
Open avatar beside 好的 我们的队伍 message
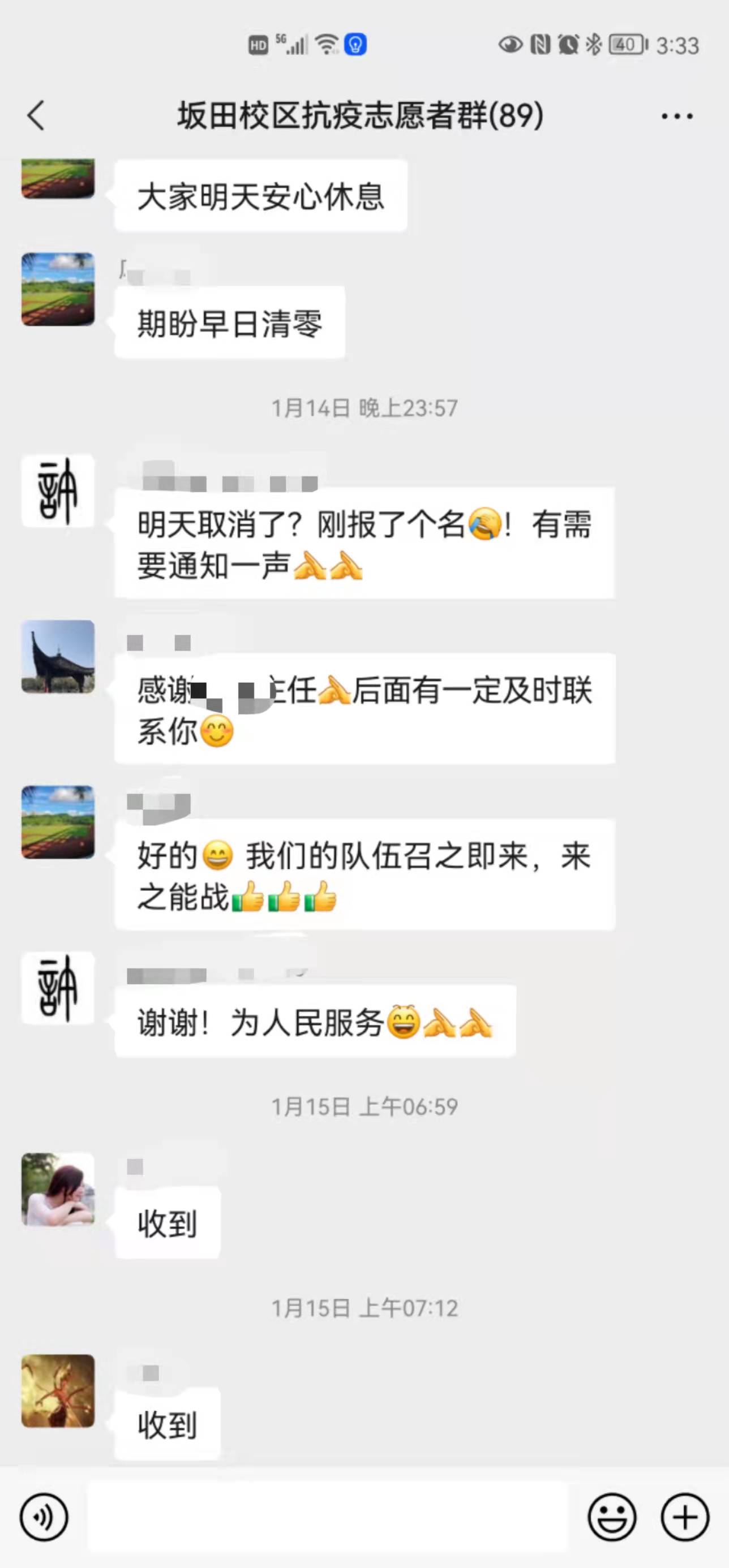58,822
